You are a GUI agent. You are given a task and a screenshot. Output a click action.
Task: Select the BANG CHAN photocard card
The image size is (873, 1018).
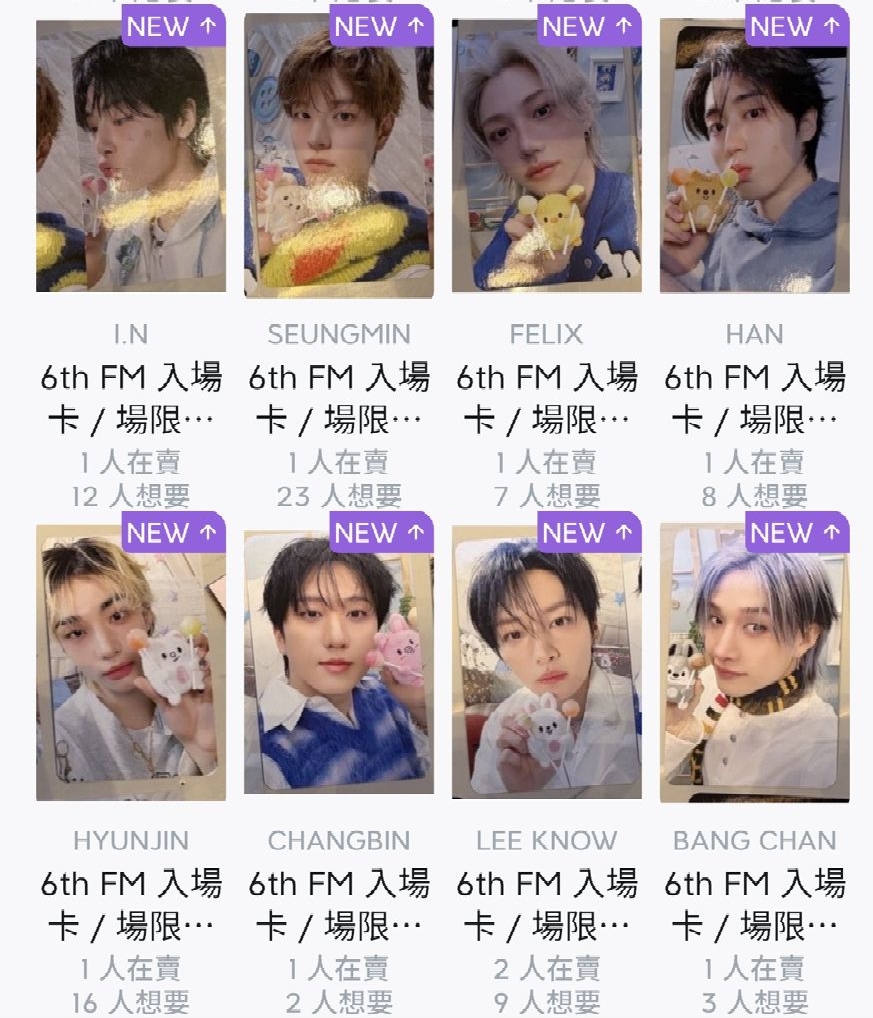coord(754,663)
